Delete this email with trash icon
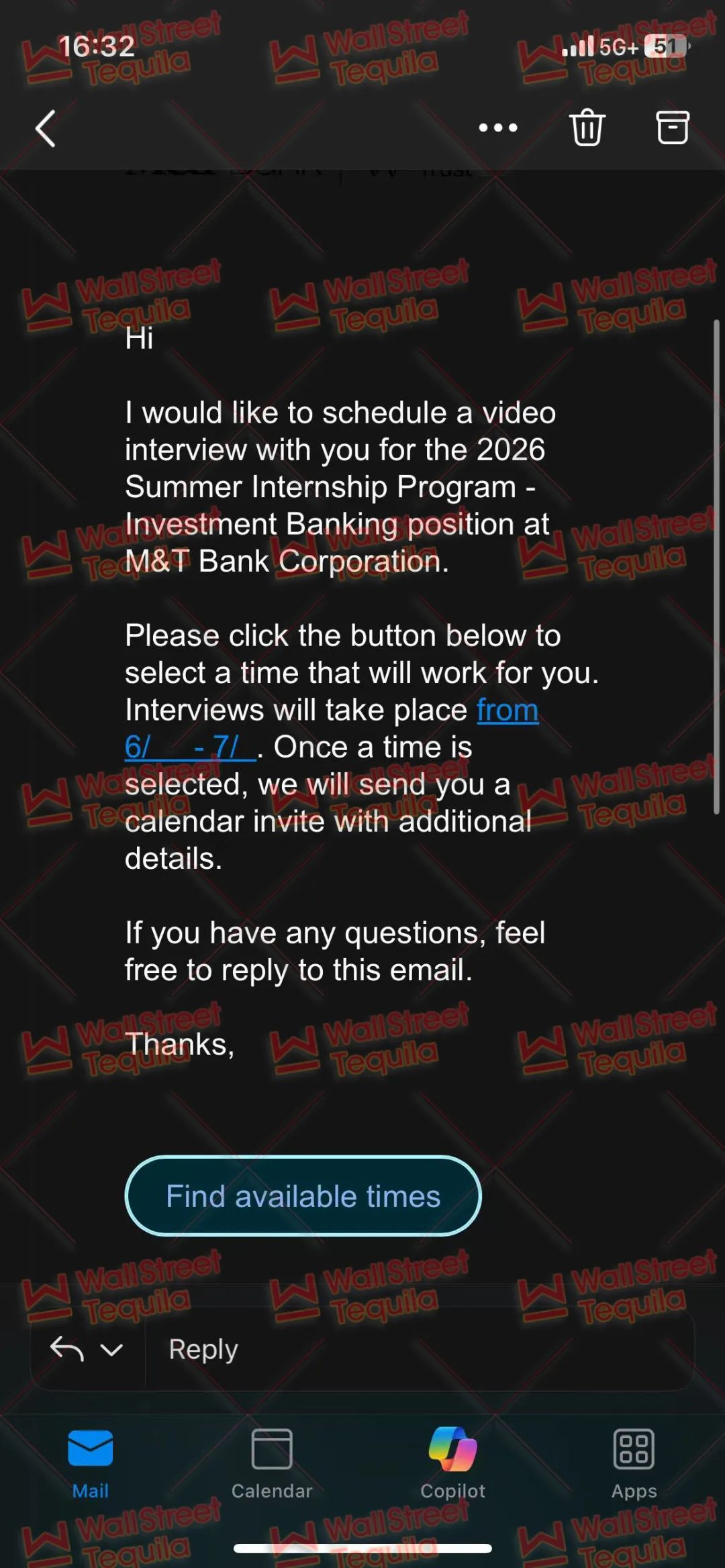Image resolution: width=725 pixels, height=1568 pixels. point(587,127)
